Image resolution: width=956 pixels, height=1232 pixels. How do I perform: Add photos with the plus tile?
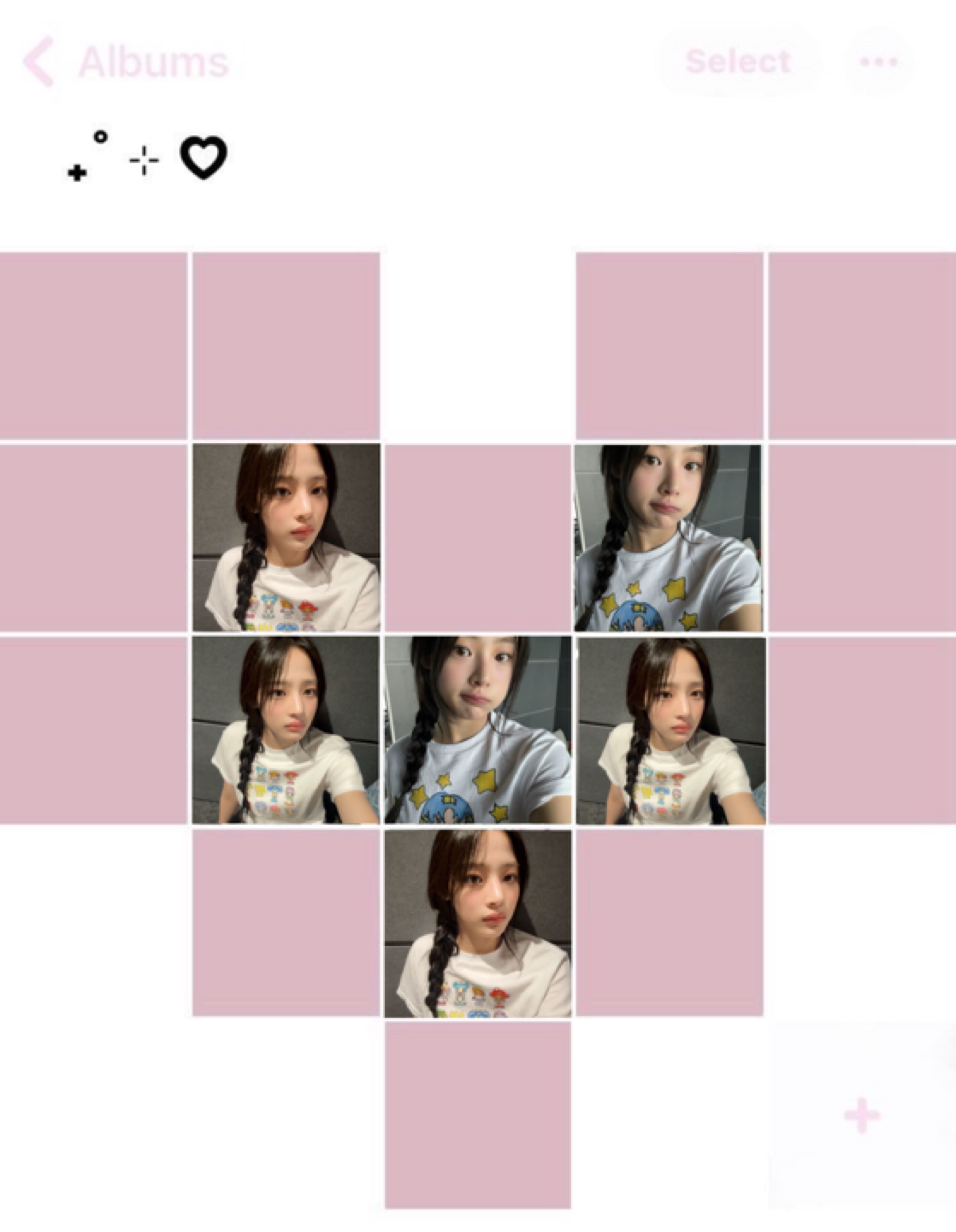point(861,1115)
